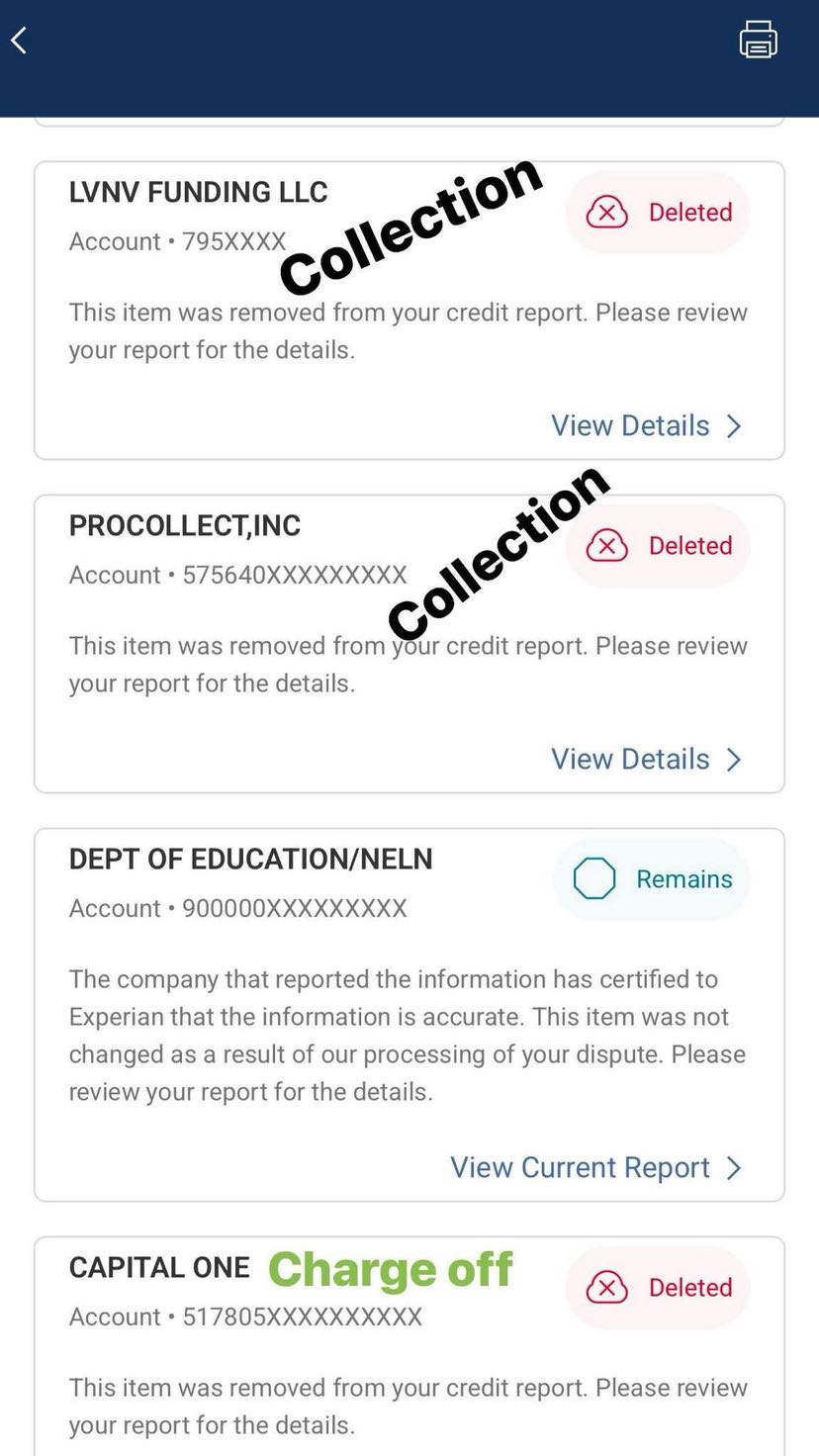The image size is (819, 1456).
Task: Go back using the top-left arrow
Action: click(x=19, y=40)
